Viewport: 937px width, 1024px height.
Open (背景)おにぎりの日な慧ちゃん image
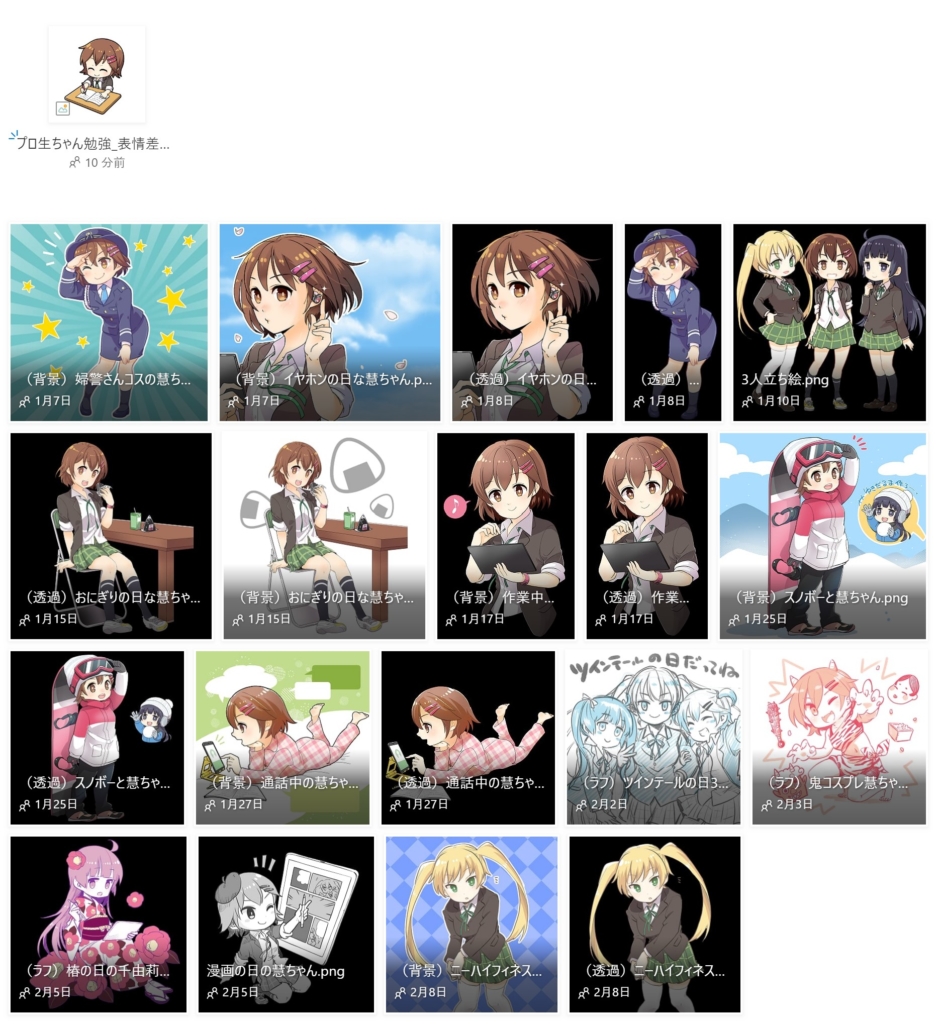click(x=324, y=535)
